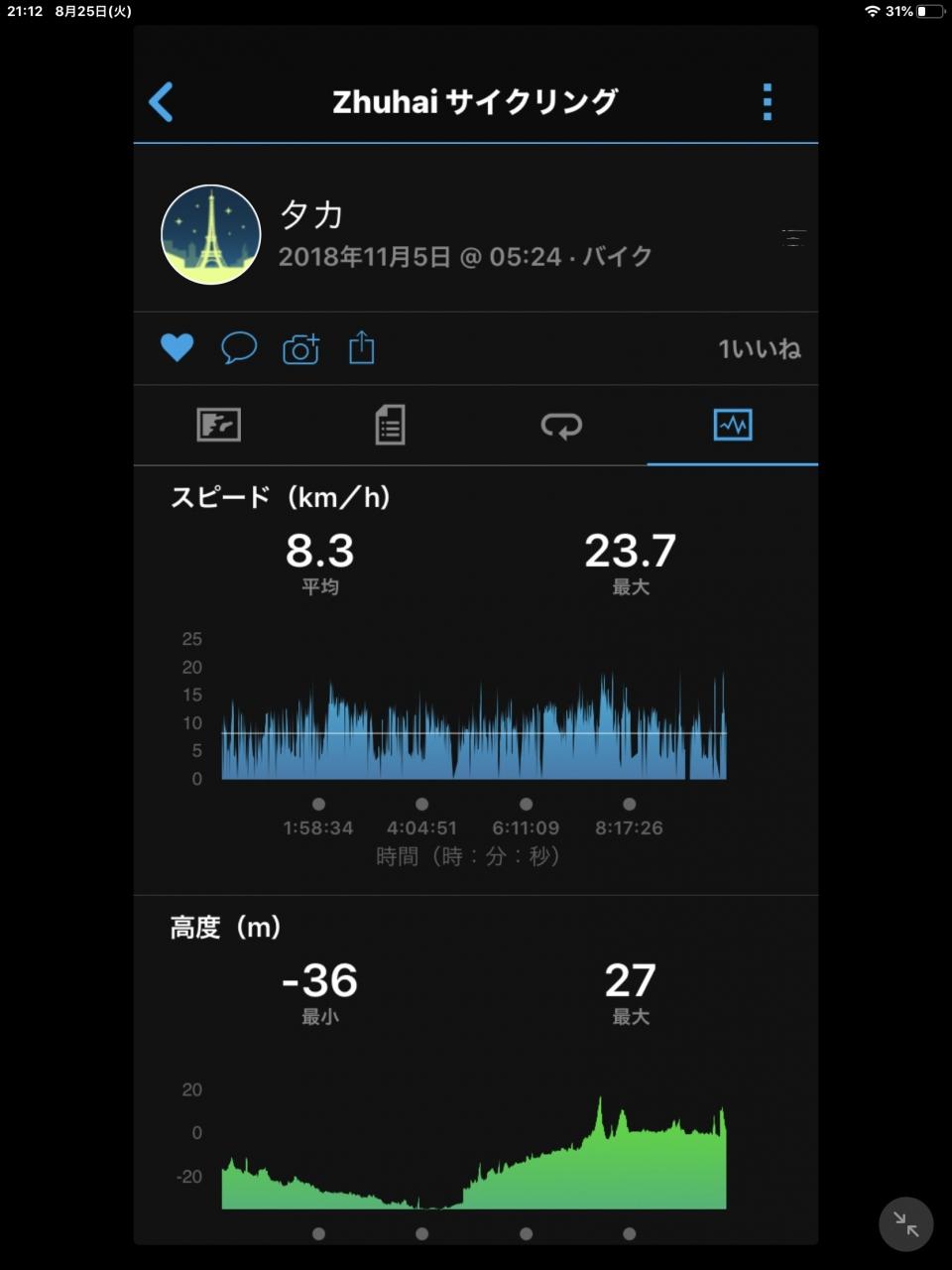Viewport: 952px width, 1270px height.
Task: Select the charts tab
Action: tap(732, 425)
